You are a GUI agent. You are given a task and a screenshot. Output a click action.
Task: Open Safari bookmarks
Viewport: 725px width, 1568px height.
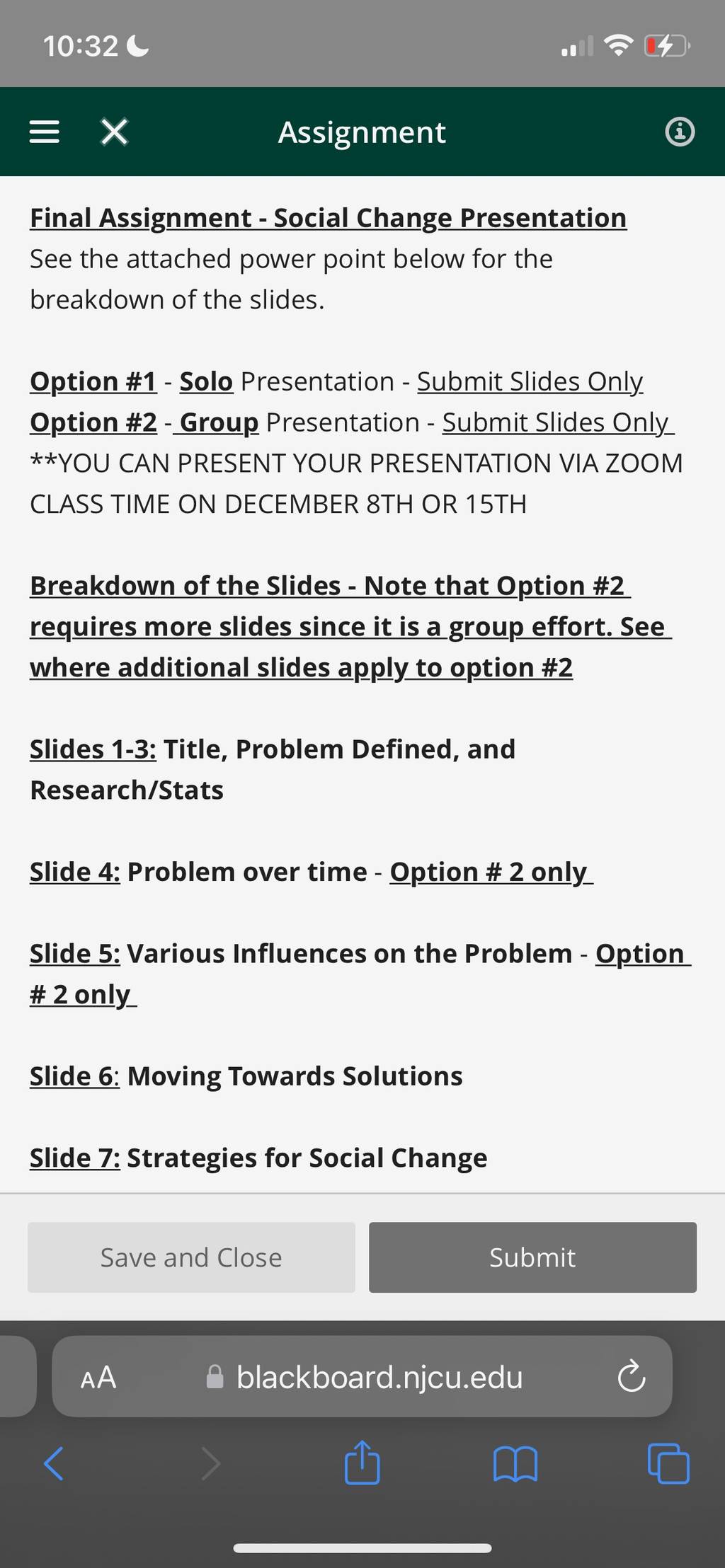[515, 1463]
